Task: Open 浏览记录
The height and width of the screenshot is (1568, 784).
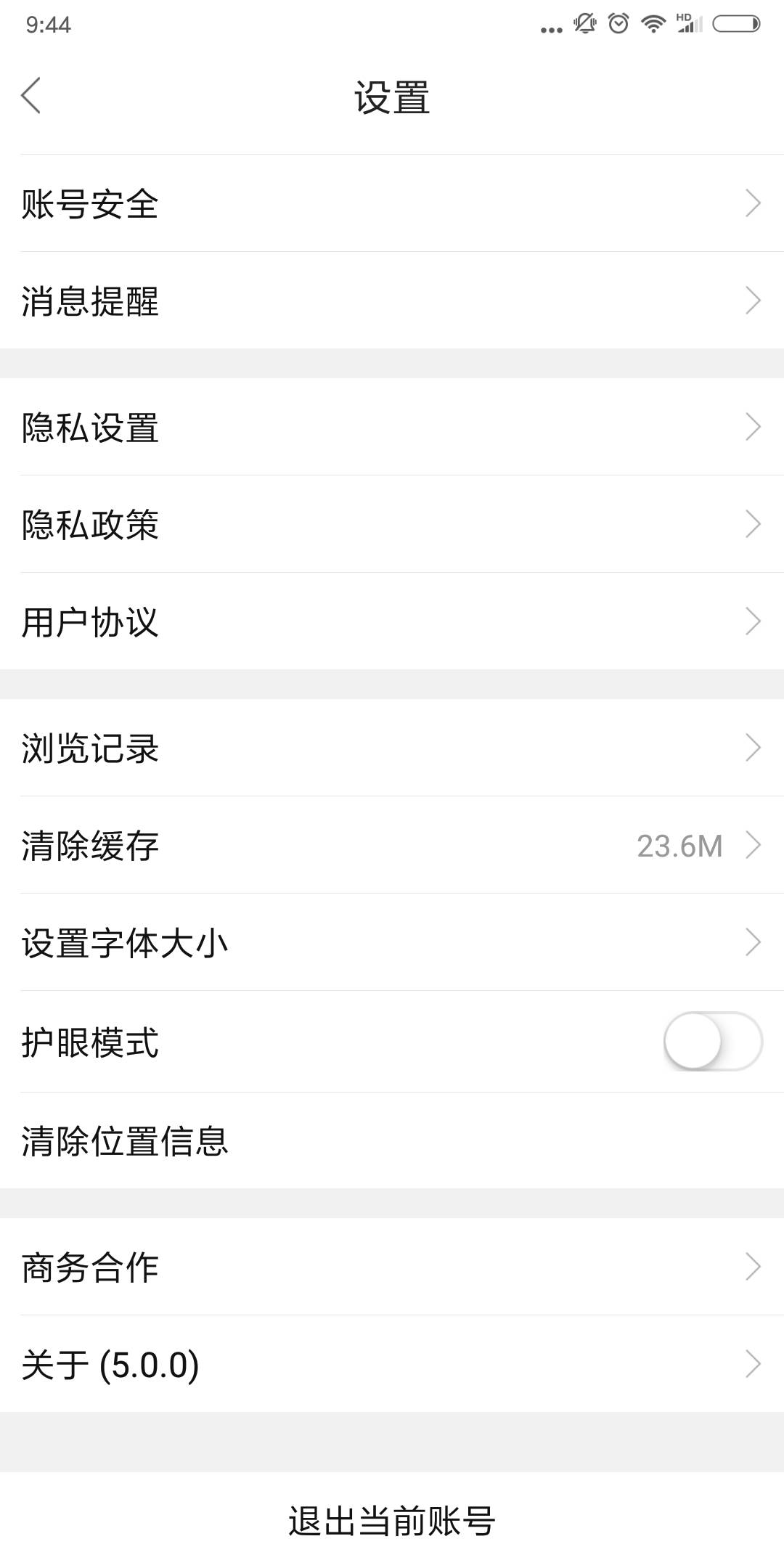Action: [392, 748]
